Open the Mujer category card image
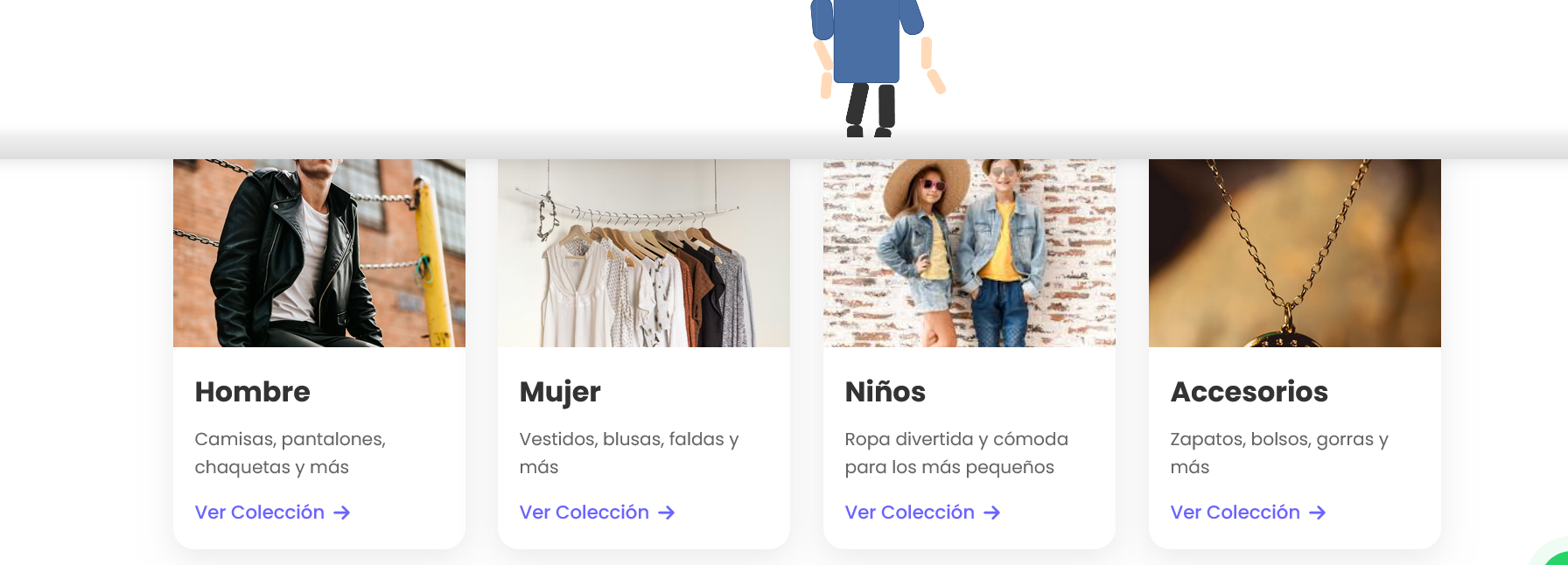Viewport: 1568px width, 565px height. (x=644, y=254)
